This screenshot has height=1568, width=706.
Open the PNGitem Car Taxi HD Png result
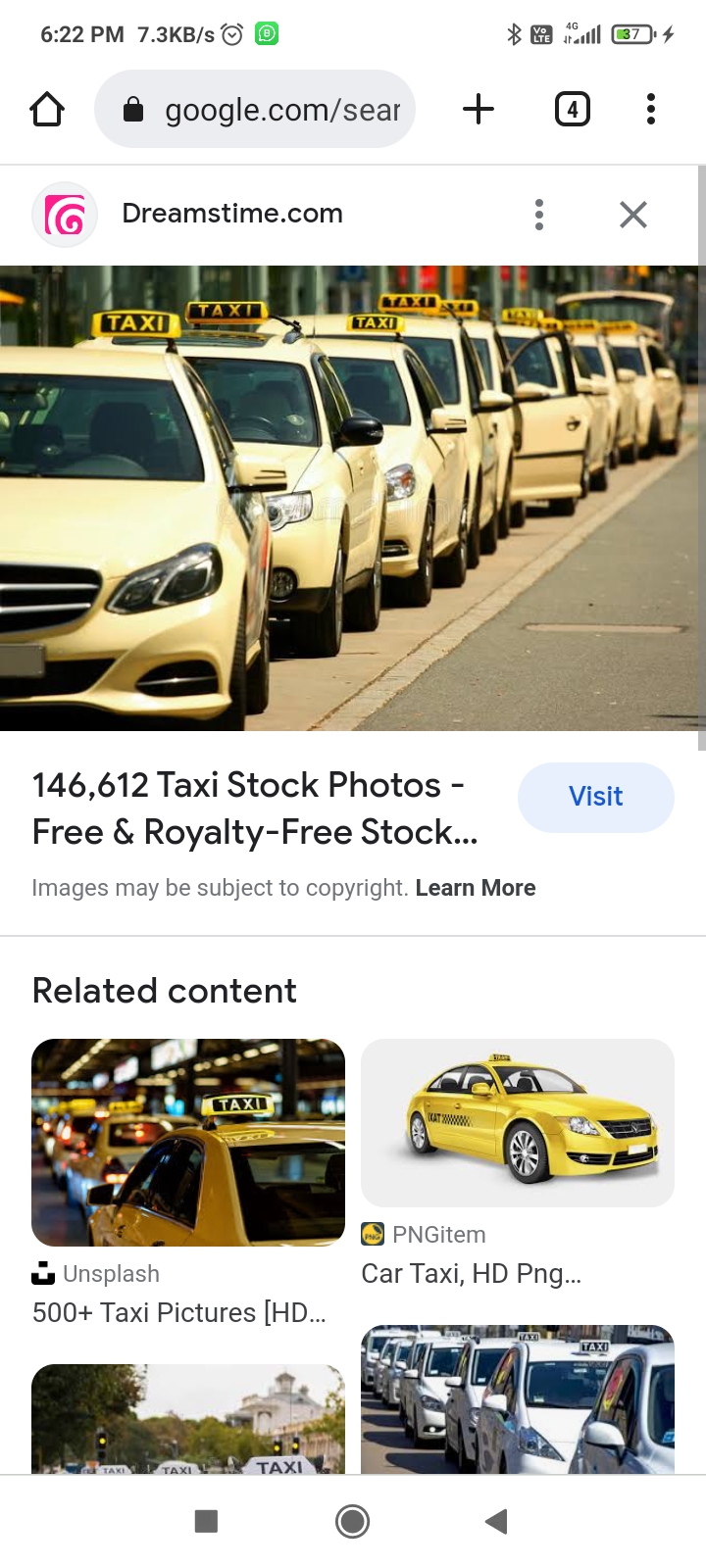(518, 1123)
